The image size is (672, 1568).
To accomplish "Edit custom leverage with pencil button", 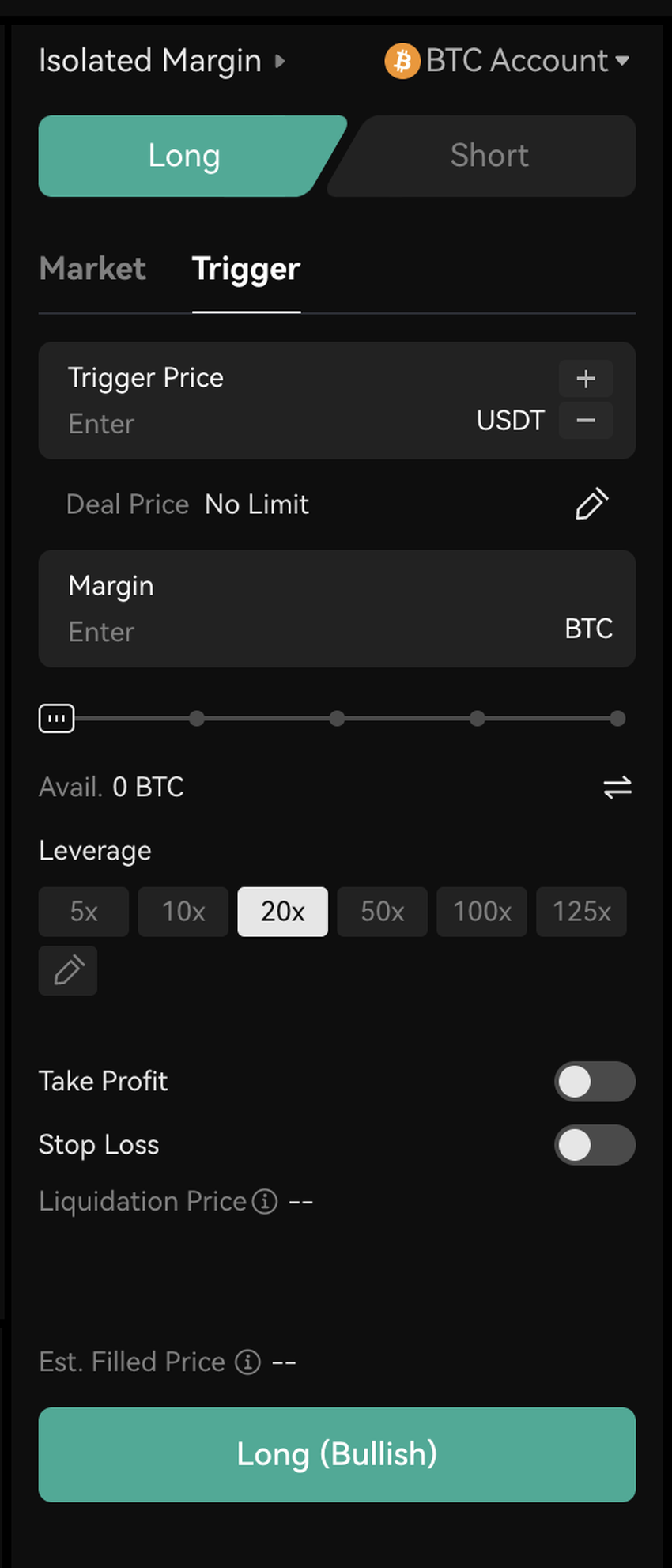I will pos(68,970).
